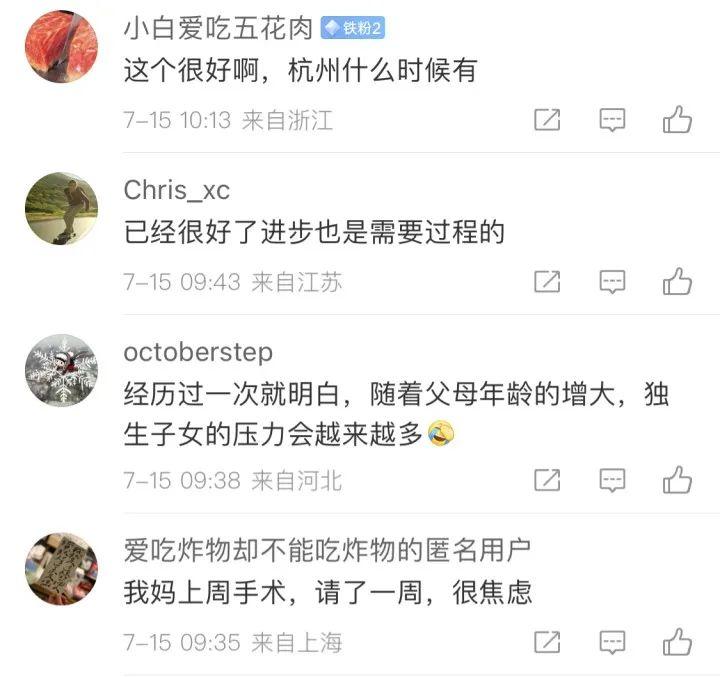
Task: Like 小白爱吃五花肉's comment
Action: (x=677, y=121)
